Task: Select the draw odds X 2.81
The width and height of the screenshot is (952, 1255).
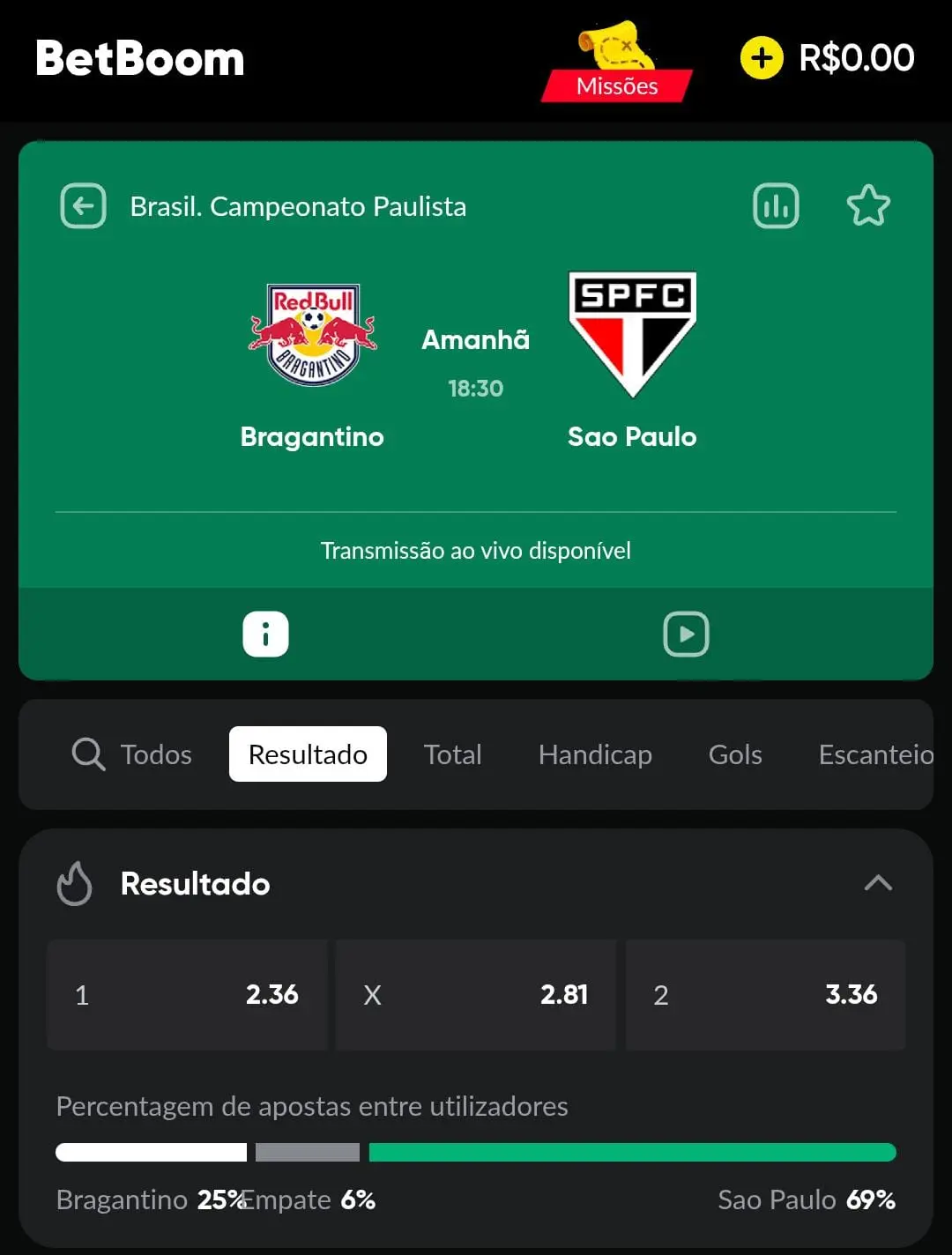Action: [x=475, y=995]
